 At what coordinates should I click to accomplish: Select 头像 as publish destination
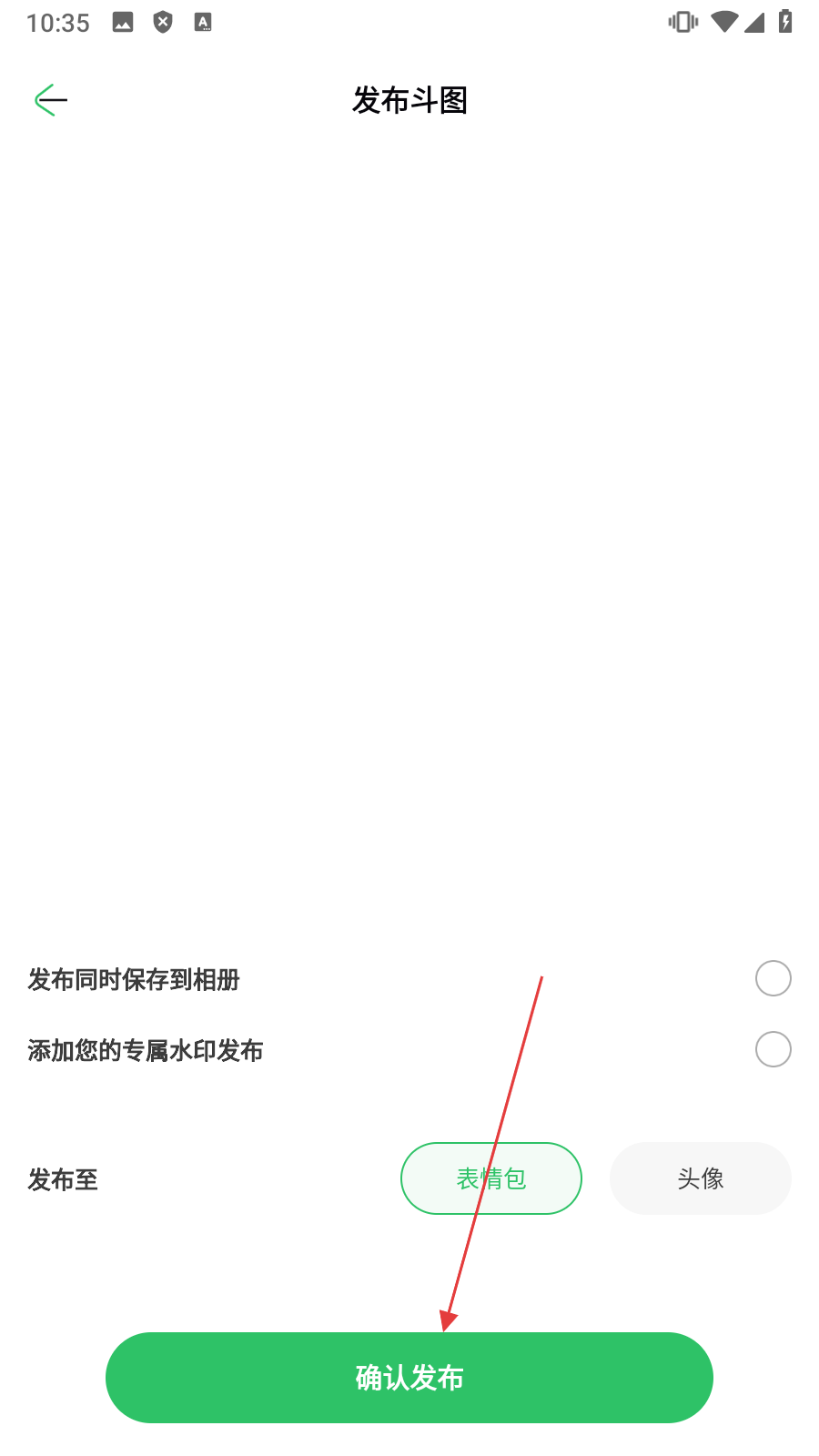700,1178
